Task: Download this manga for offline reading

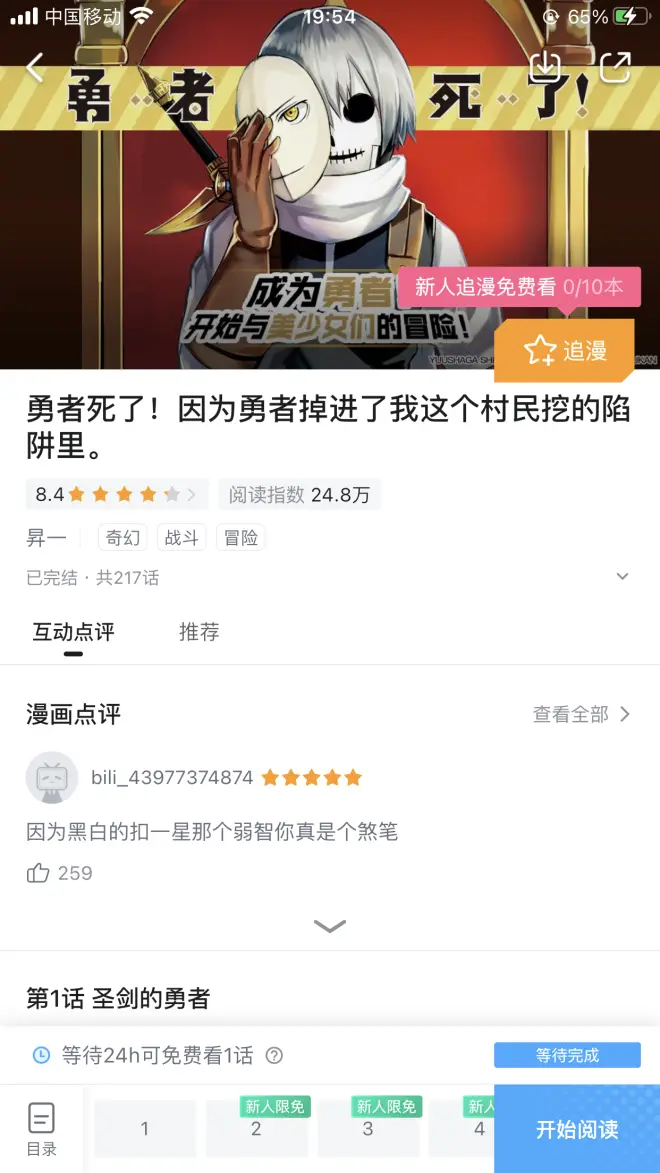Action: pos(545,67)
